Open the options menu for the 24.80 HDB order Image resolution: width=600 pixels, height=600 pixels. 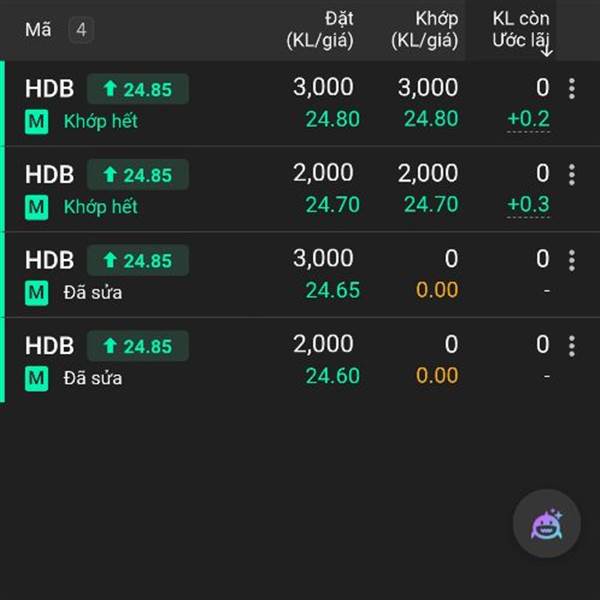[572, 89]
